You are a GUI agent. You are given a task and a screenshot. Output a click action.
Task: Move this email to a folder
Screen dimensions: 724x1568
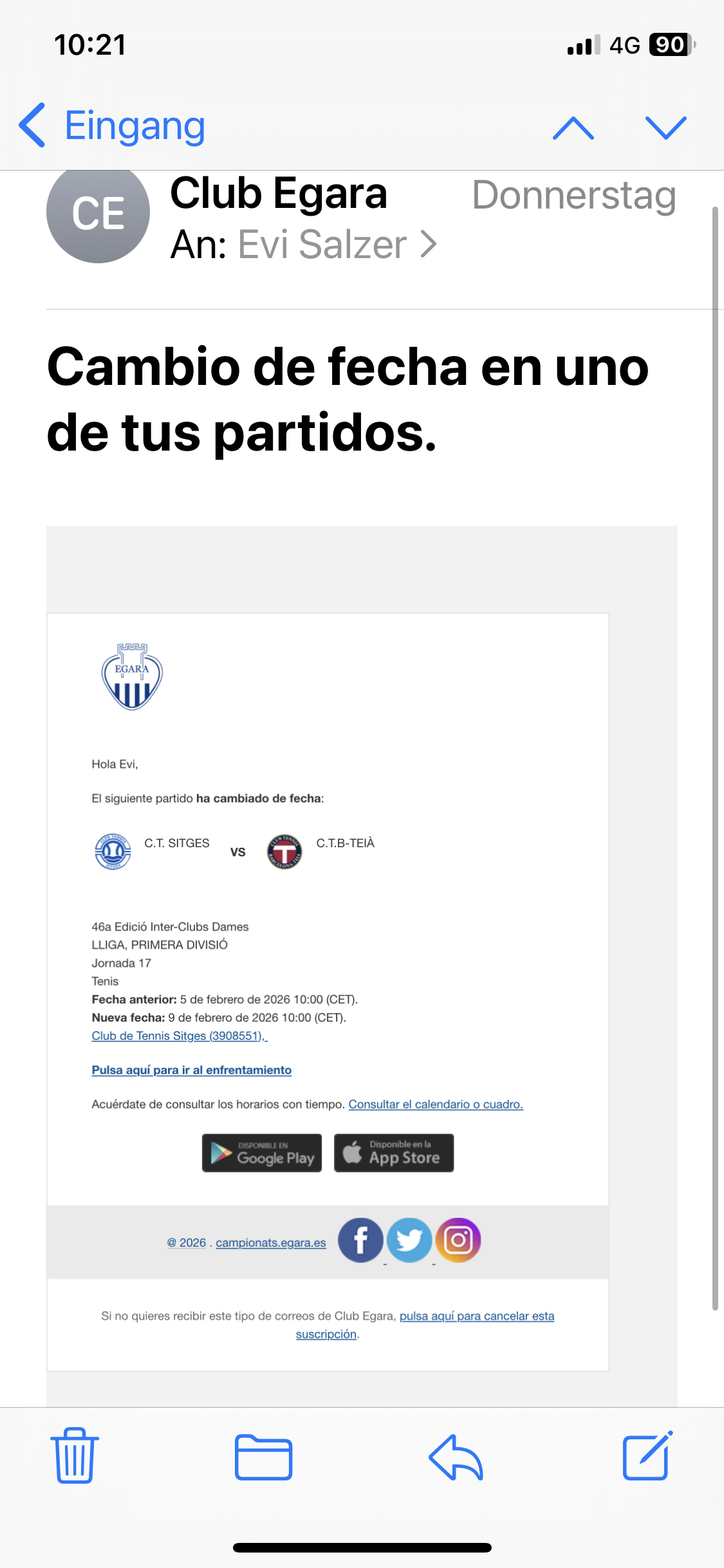(x=263, y=1457)
